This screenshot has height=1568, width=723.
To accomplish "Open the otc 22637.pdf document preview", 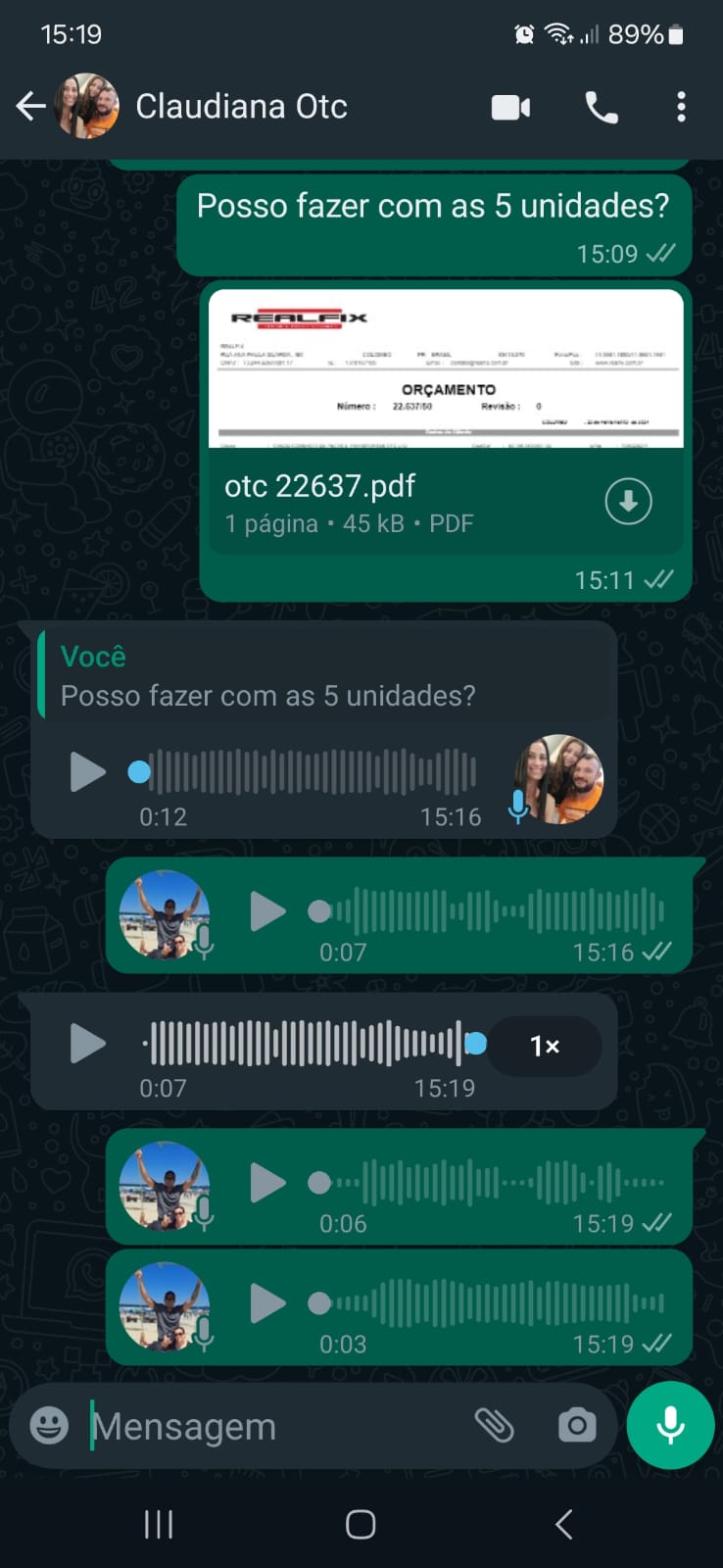I will pos(446,369).
